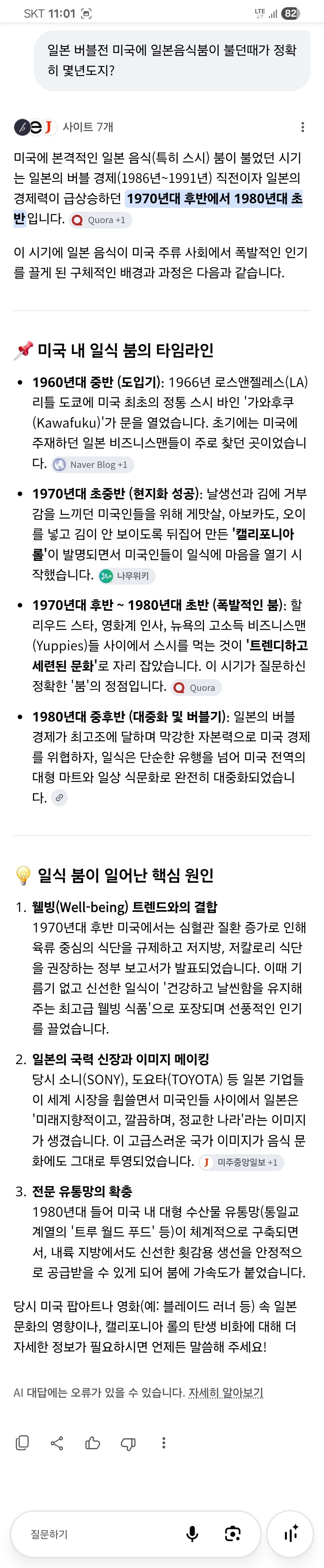Tap the 질문하기 input field

coord(97,1534)
